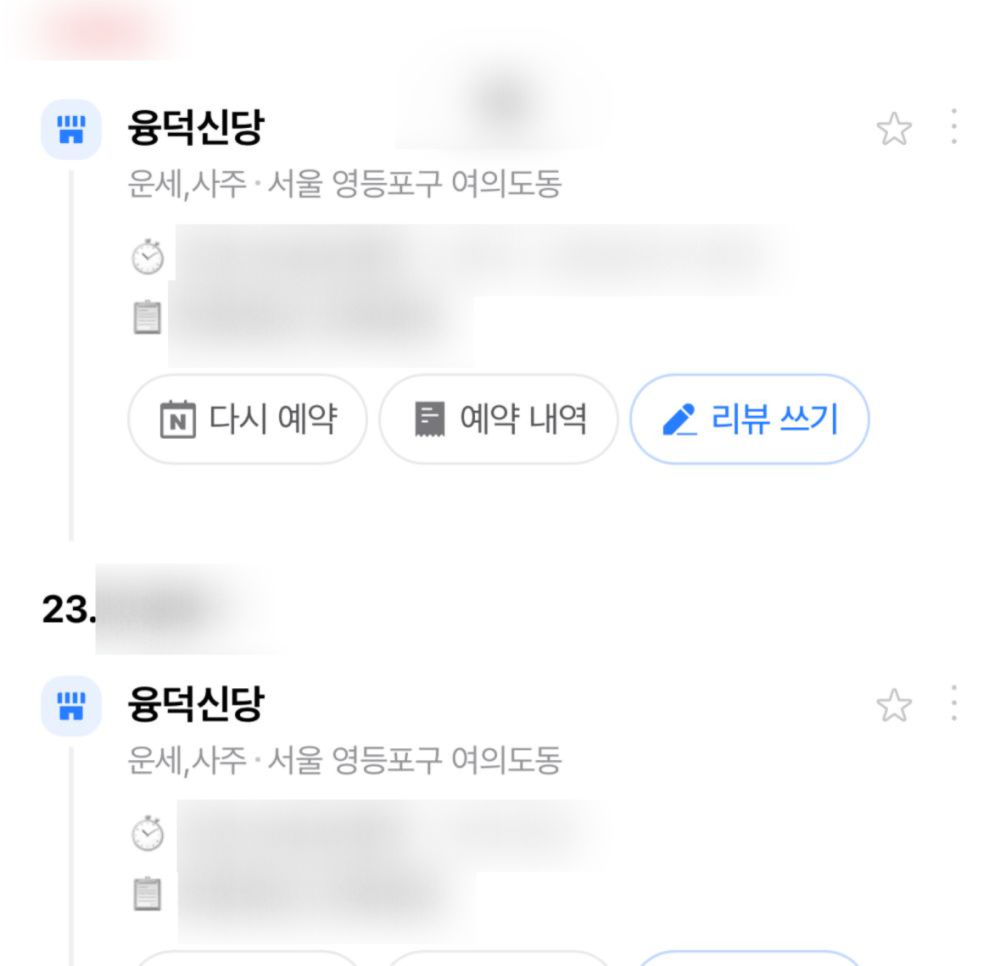This screenshot has width=1000, height=966.
Task: Tap the 다시 예약 button
Action: tap(247, 419)
